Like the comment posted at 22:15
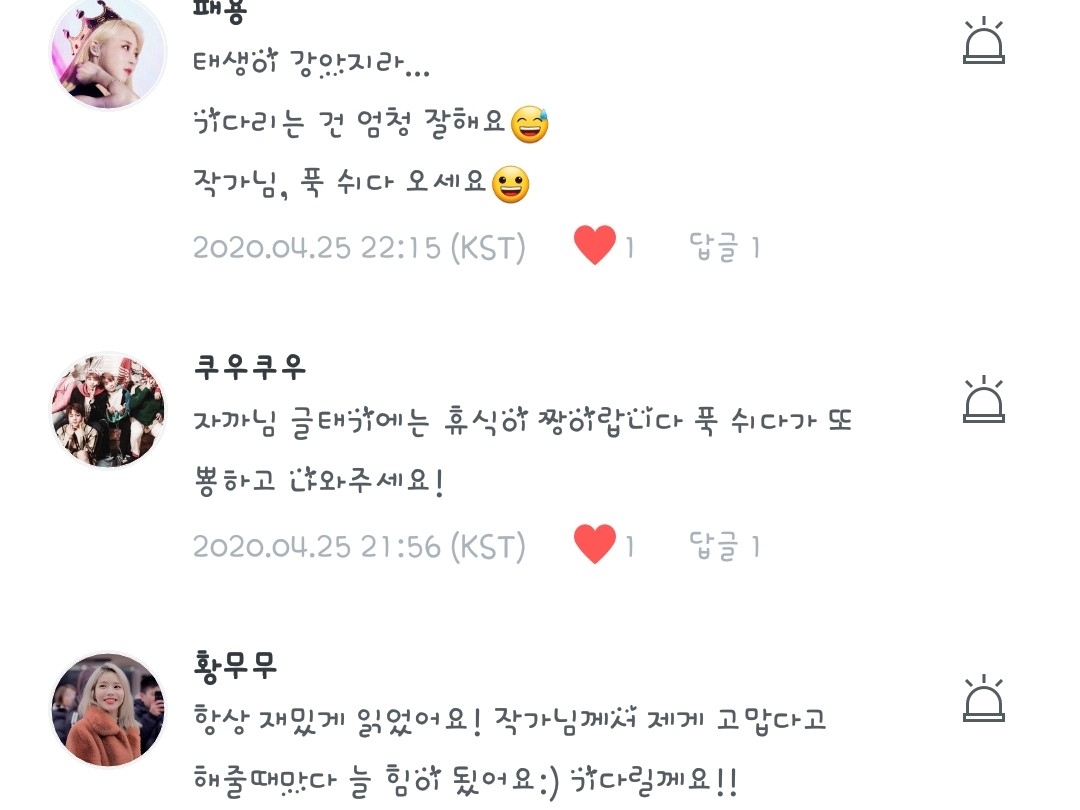The width and height of the screenshot is (1080, 810). [595, 246]
